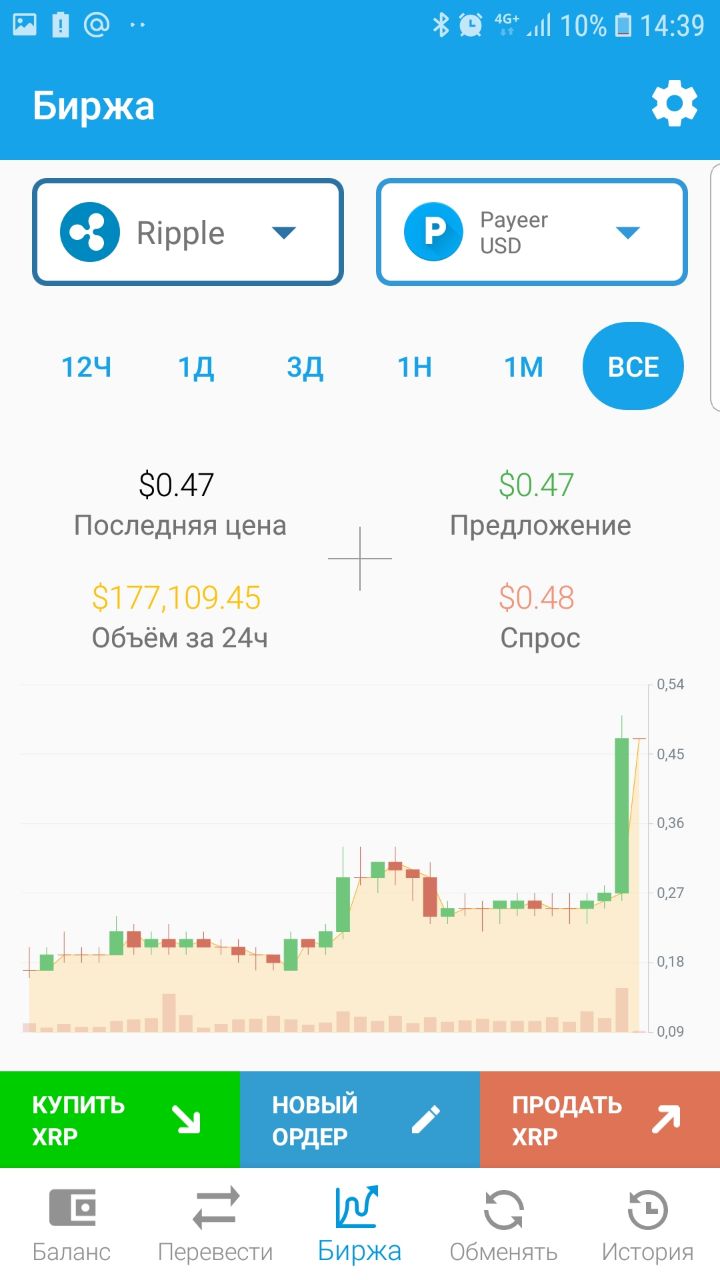Select the ВСЕ chart period

633,367
